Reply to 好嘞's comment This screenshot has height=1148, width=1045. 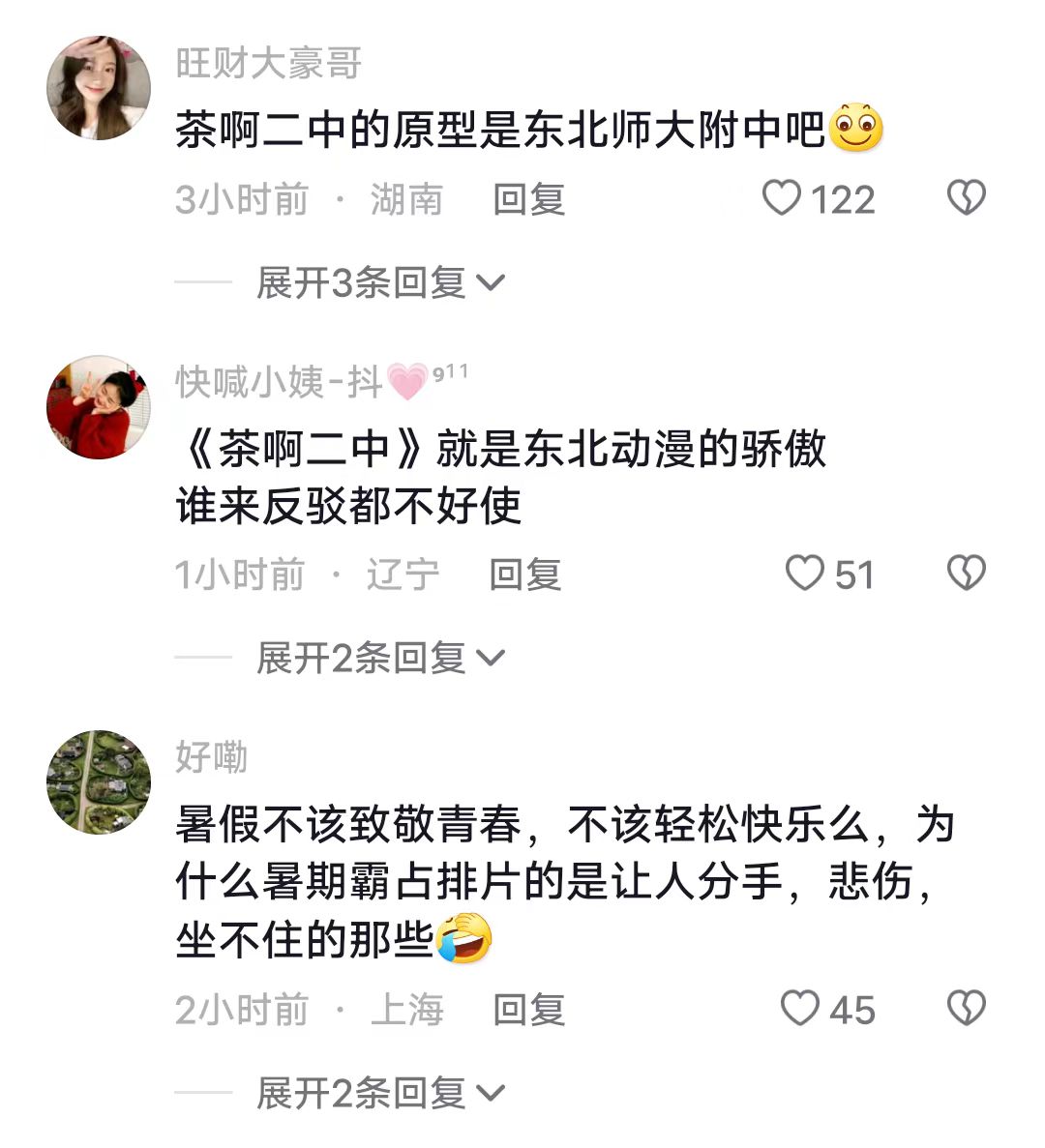528,1010
